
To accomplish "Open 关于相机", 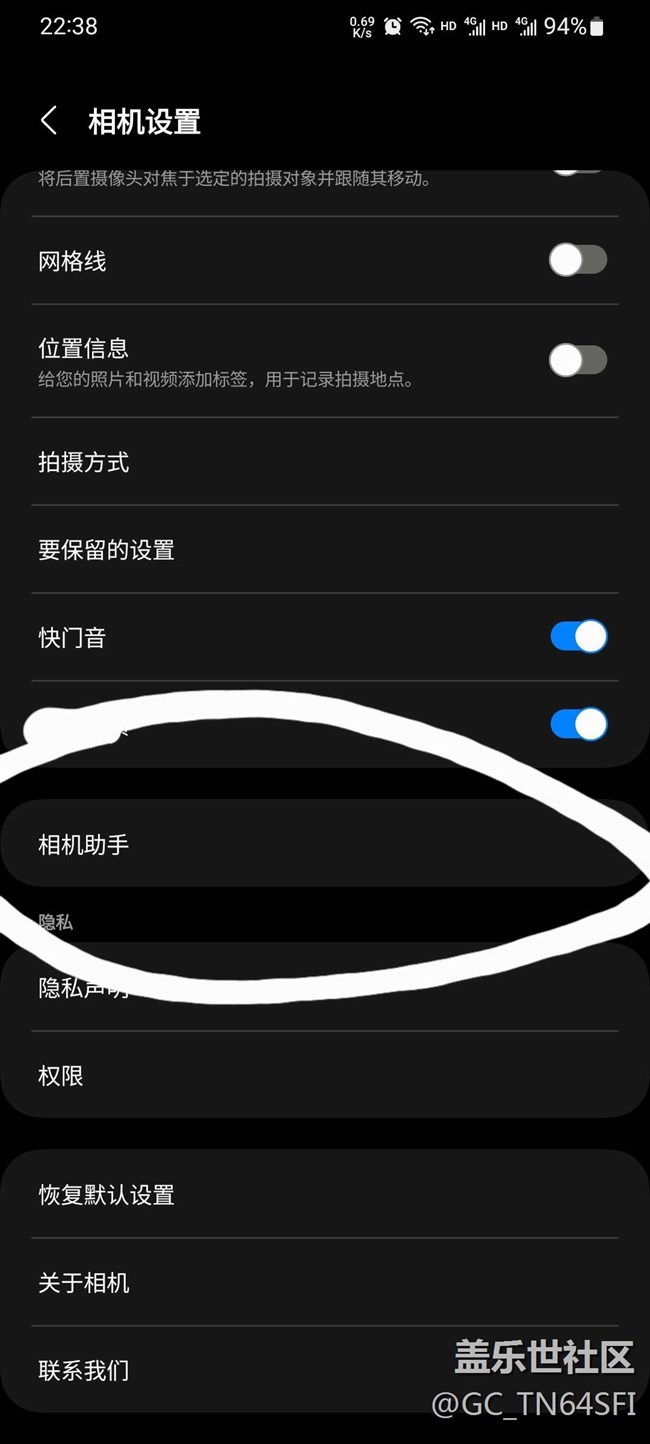I will point(84,1283).
